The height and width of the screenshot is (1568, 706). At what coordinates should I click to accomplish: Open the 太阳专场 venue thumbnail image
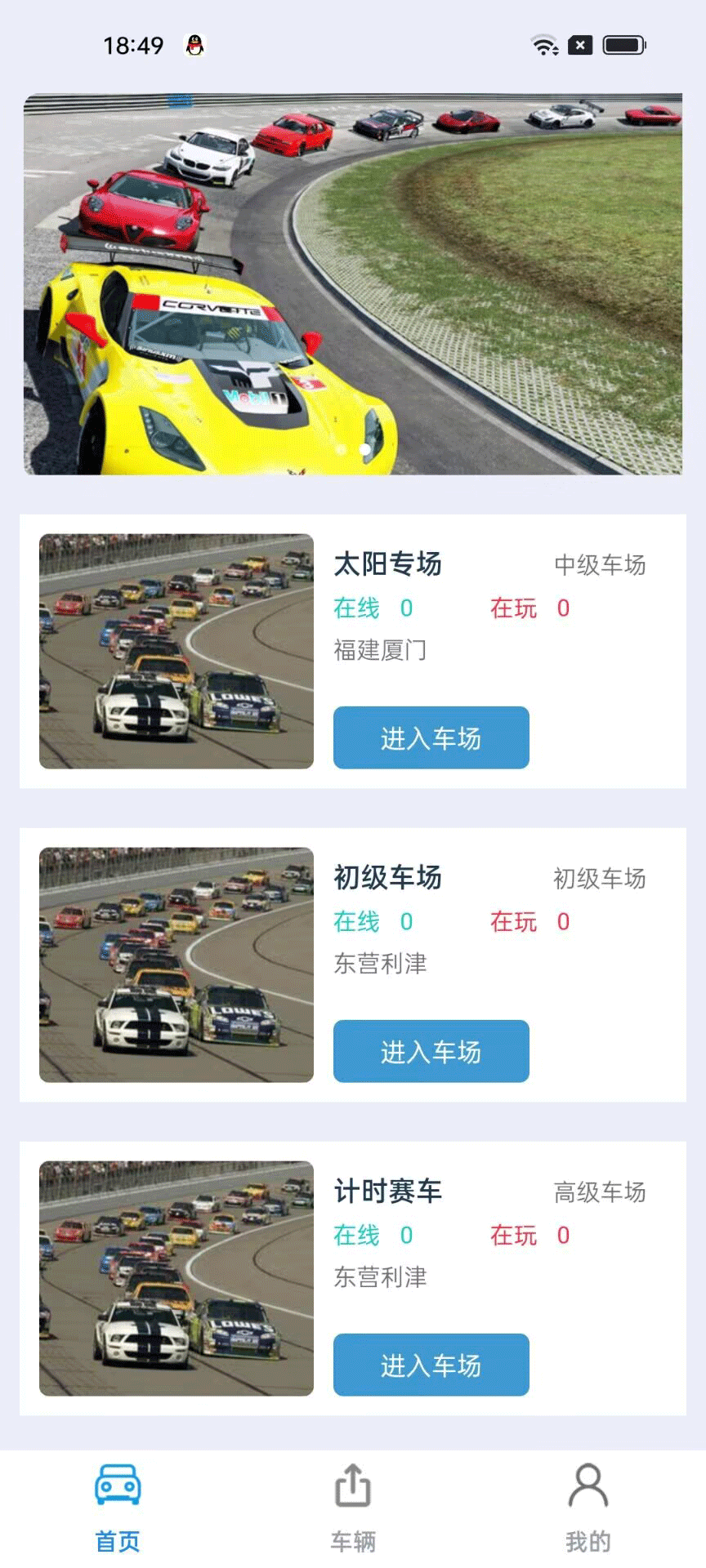click(176, 651)
